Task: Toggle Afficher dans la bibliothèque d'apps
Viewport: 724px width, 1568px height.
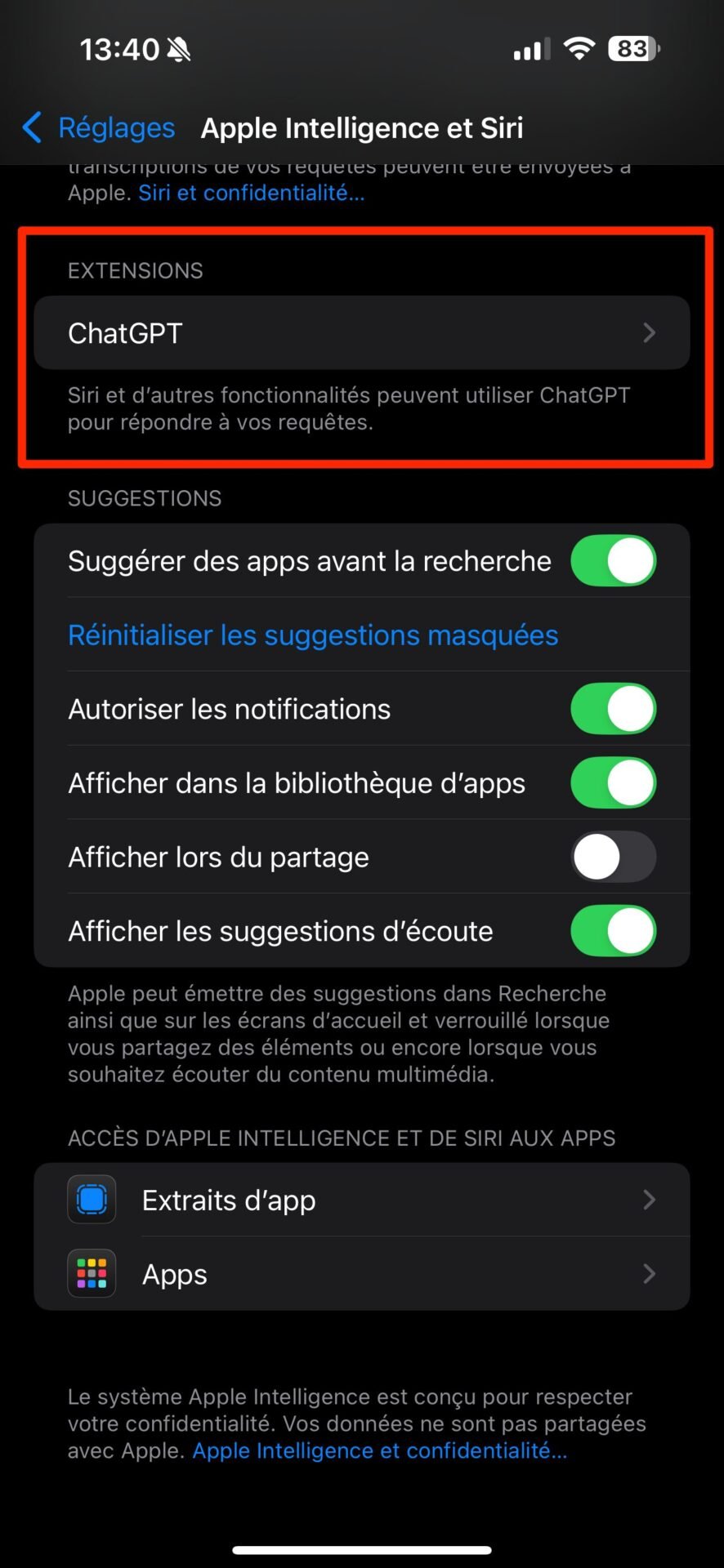Action: click(x=613, y=782)
